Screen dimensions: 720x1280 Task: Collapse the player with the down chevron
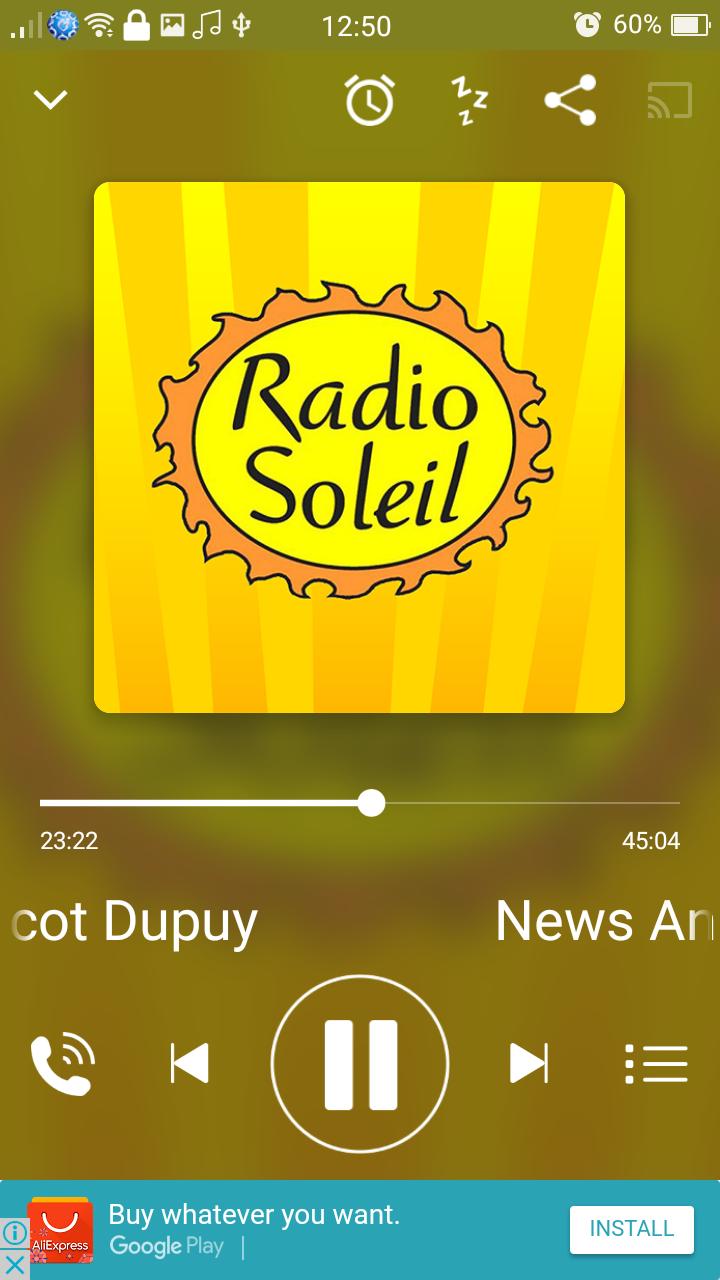click(x=50, y=99)
